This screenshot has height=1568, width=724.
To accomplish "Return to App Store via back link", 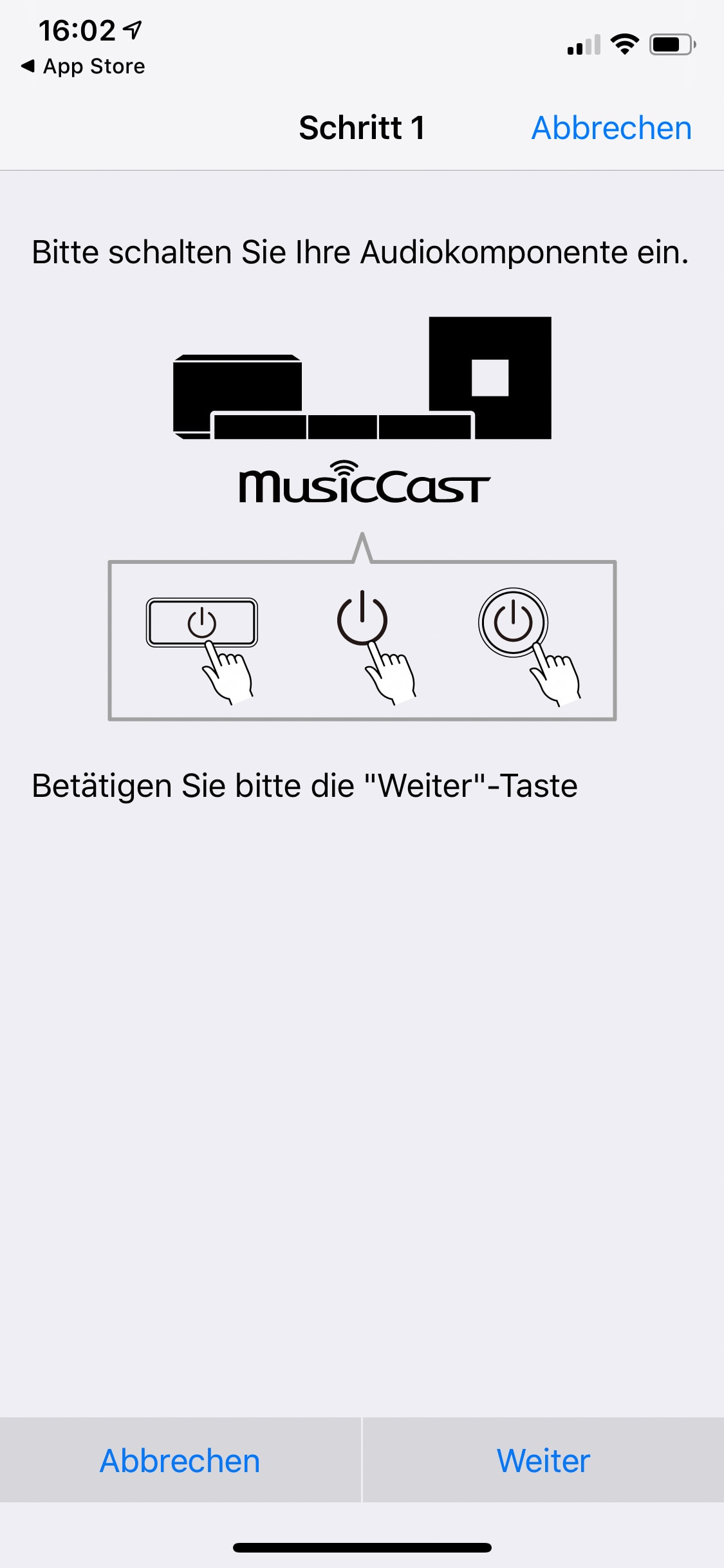I will pyautogui.click(x=84, y=66).
